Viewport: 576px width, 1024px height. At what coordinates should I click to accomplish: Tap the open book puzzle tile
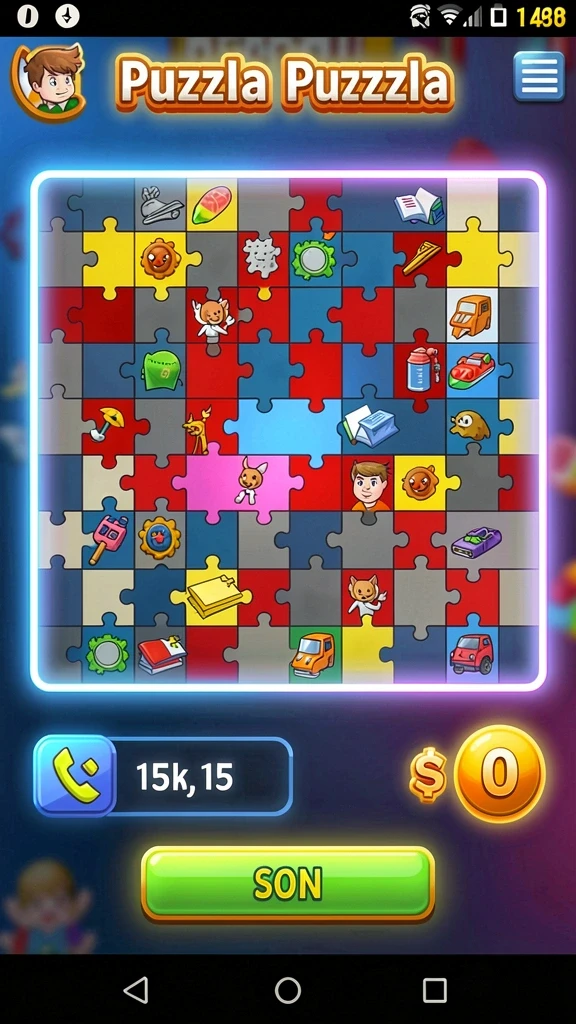click(419, 206)
